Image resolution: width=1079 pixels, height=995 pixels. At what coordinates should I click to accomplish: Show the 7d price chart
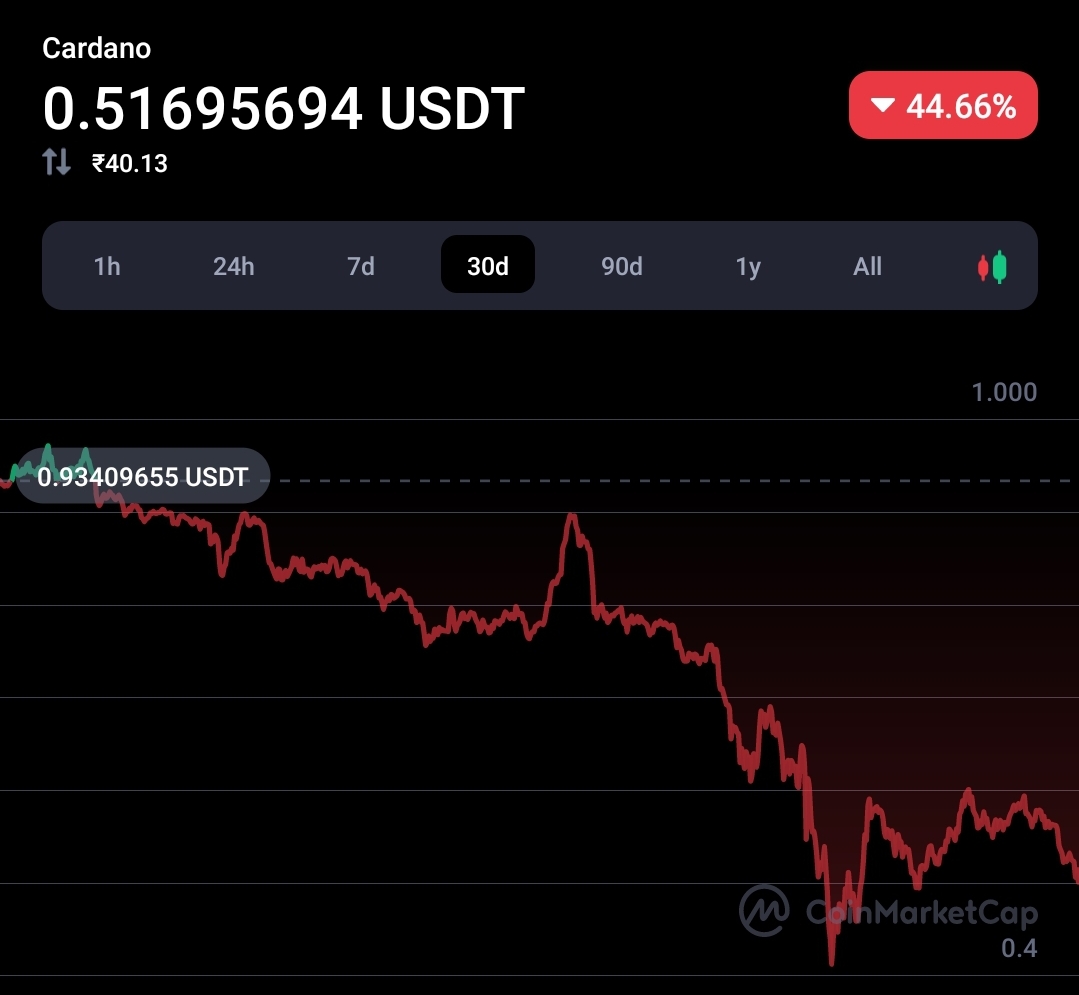[361, 266]
